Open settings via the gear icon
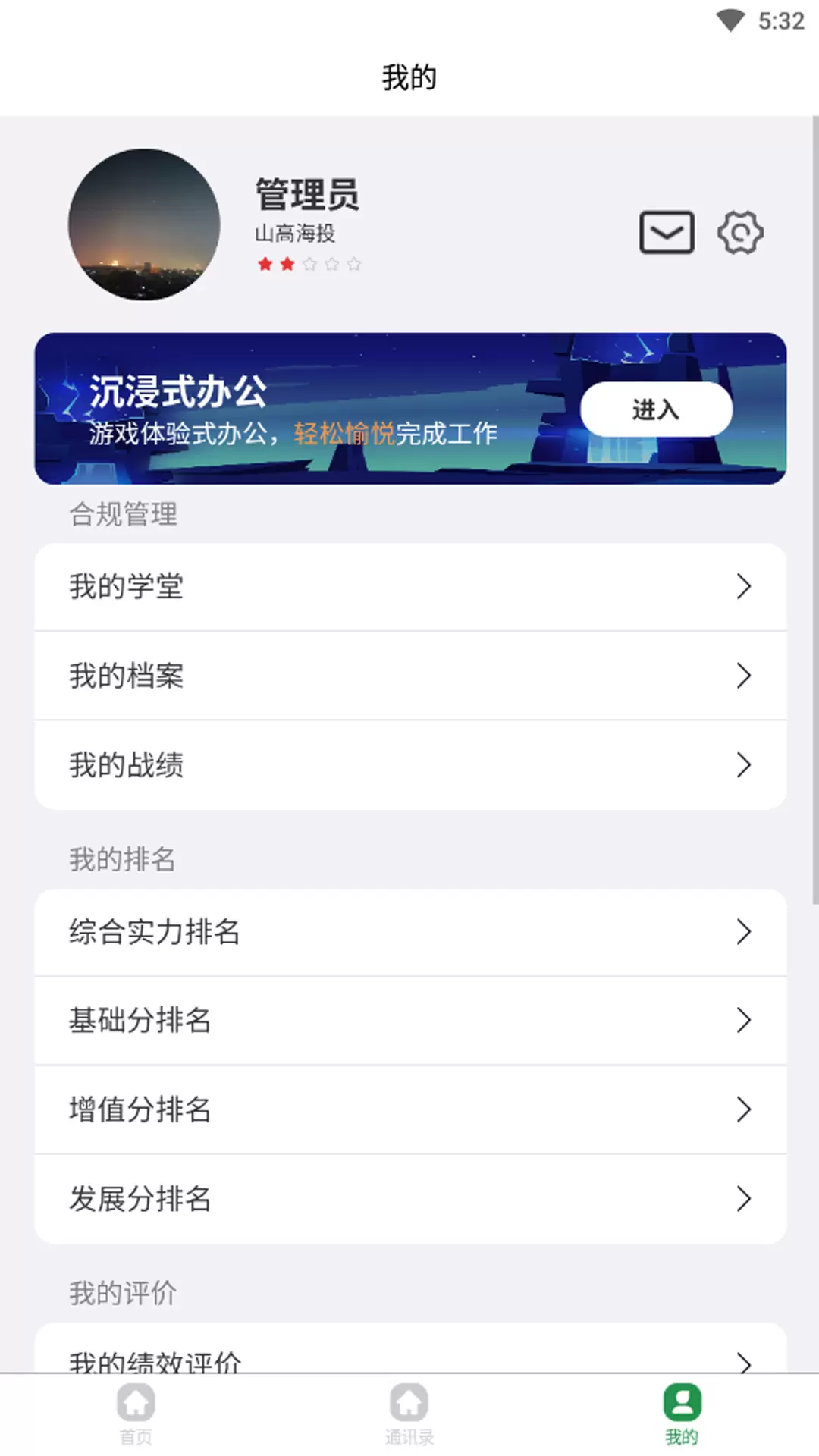Viewport: 819px width, 1456px height. [x=740, y=232]
